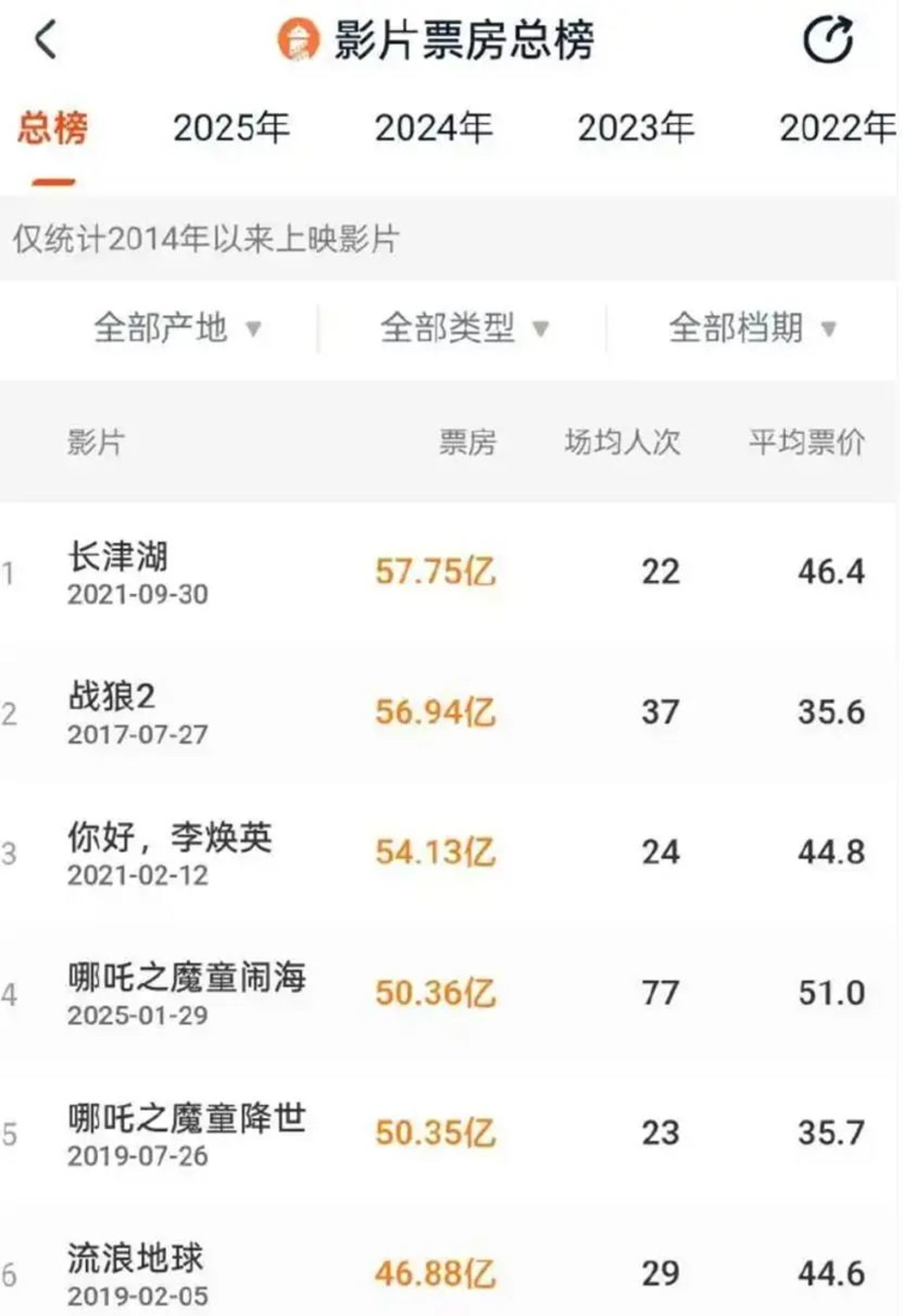This screenshot has height=1316, width=903.
Task: Switch to the 2023年 tab
Action: tap(635, 128)
